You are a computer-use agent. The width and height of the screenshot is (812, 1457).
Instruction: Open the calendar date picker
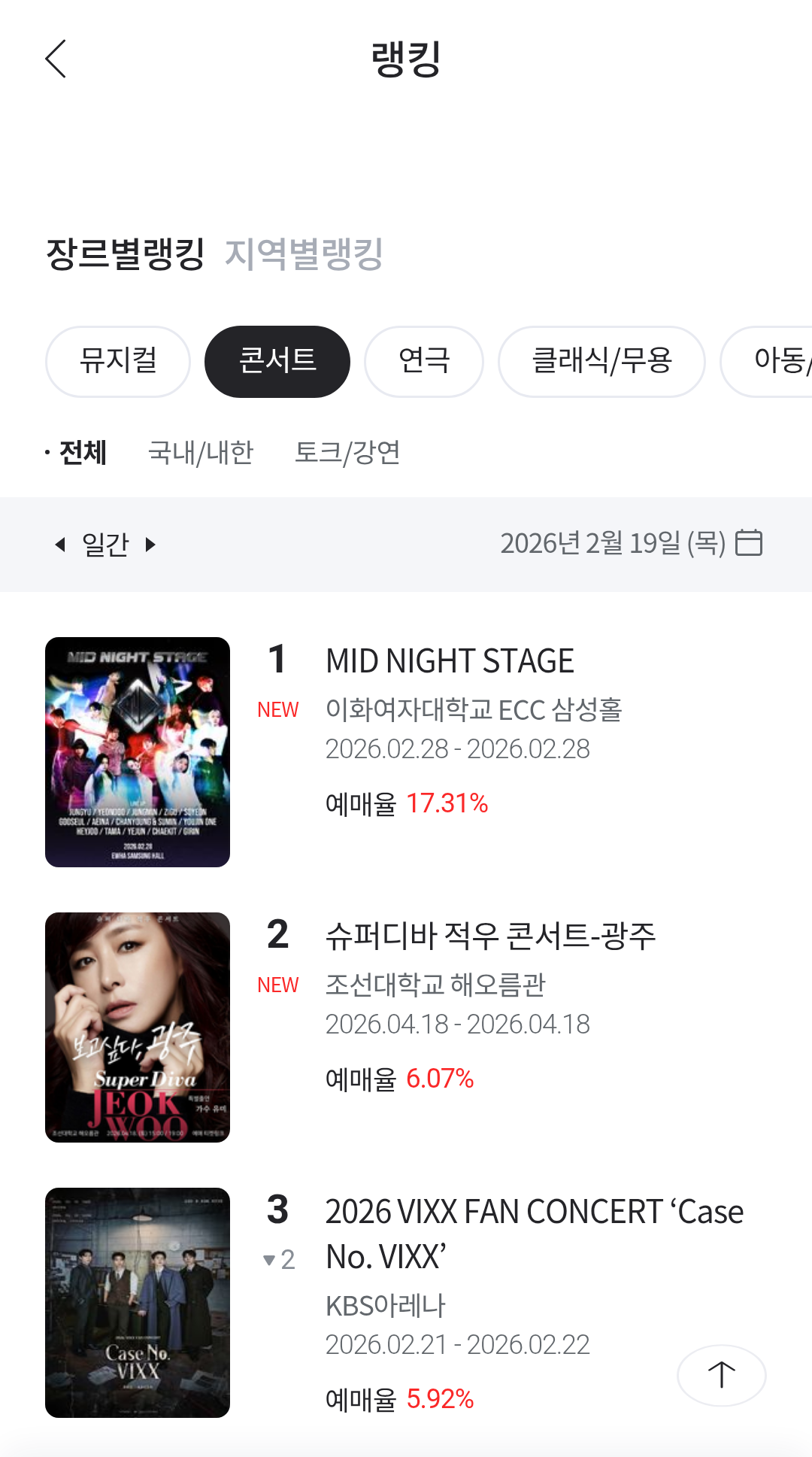point(749,542)
